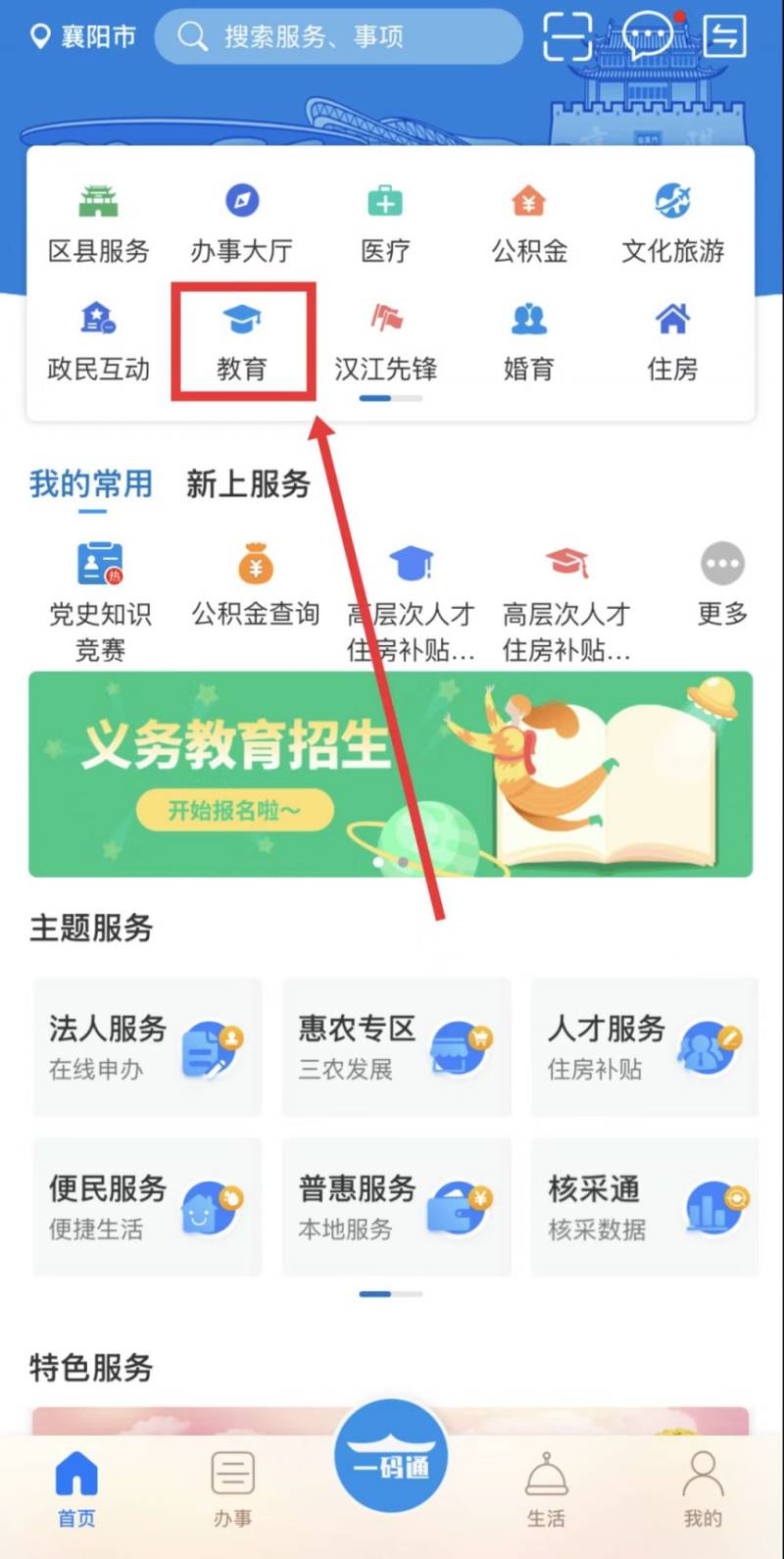
Task: Open 医疗 service
Action: (x=385, y=224)
